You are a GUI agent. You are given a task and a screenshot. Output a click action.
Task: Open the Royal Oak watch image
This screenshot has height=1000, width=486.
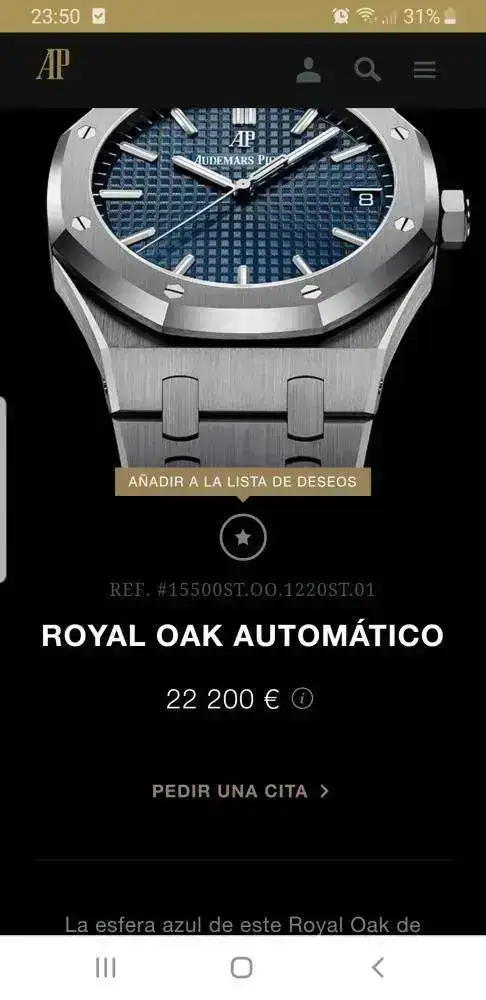tap(255, 287)
